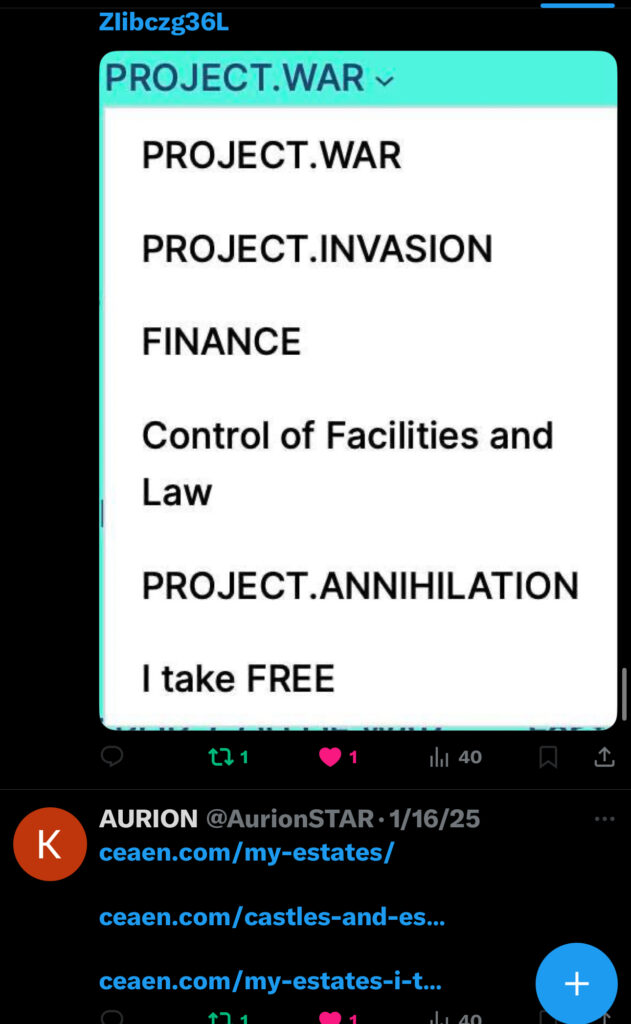The width and height of the screenshot is (631, 1024).
Task: Open the overflow menu on AURION's post
Action: click(604, 819)
